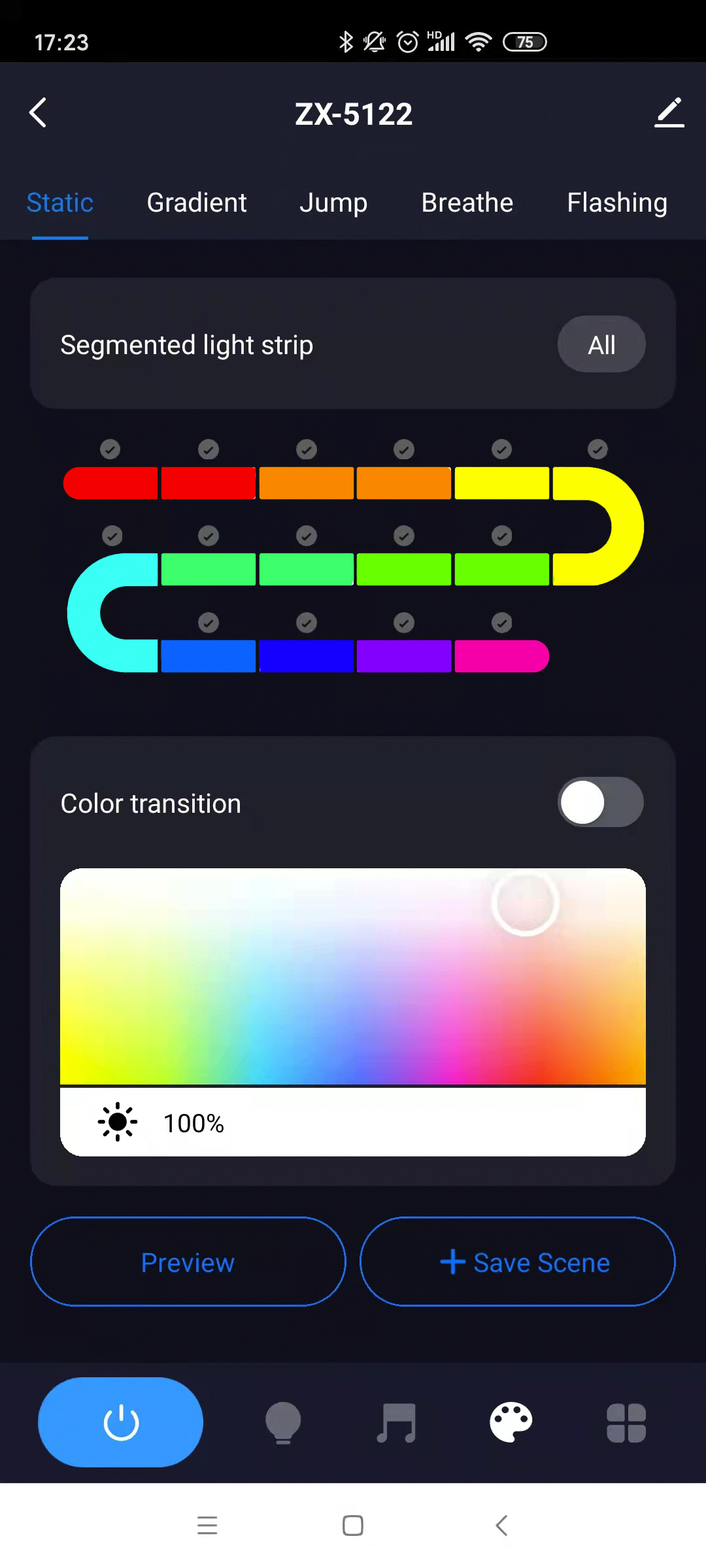Switch to the Gradient tab

(x=197, y=203)
